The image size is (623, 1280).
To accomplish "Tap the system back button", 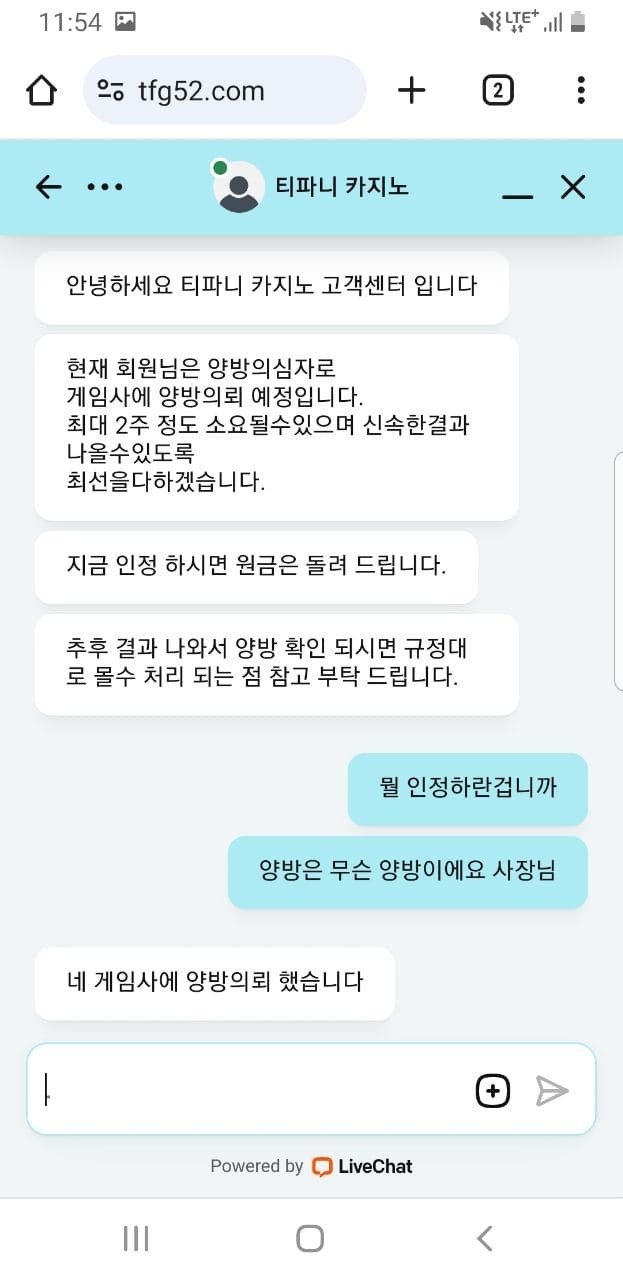I will click(x=485, y=1239).
